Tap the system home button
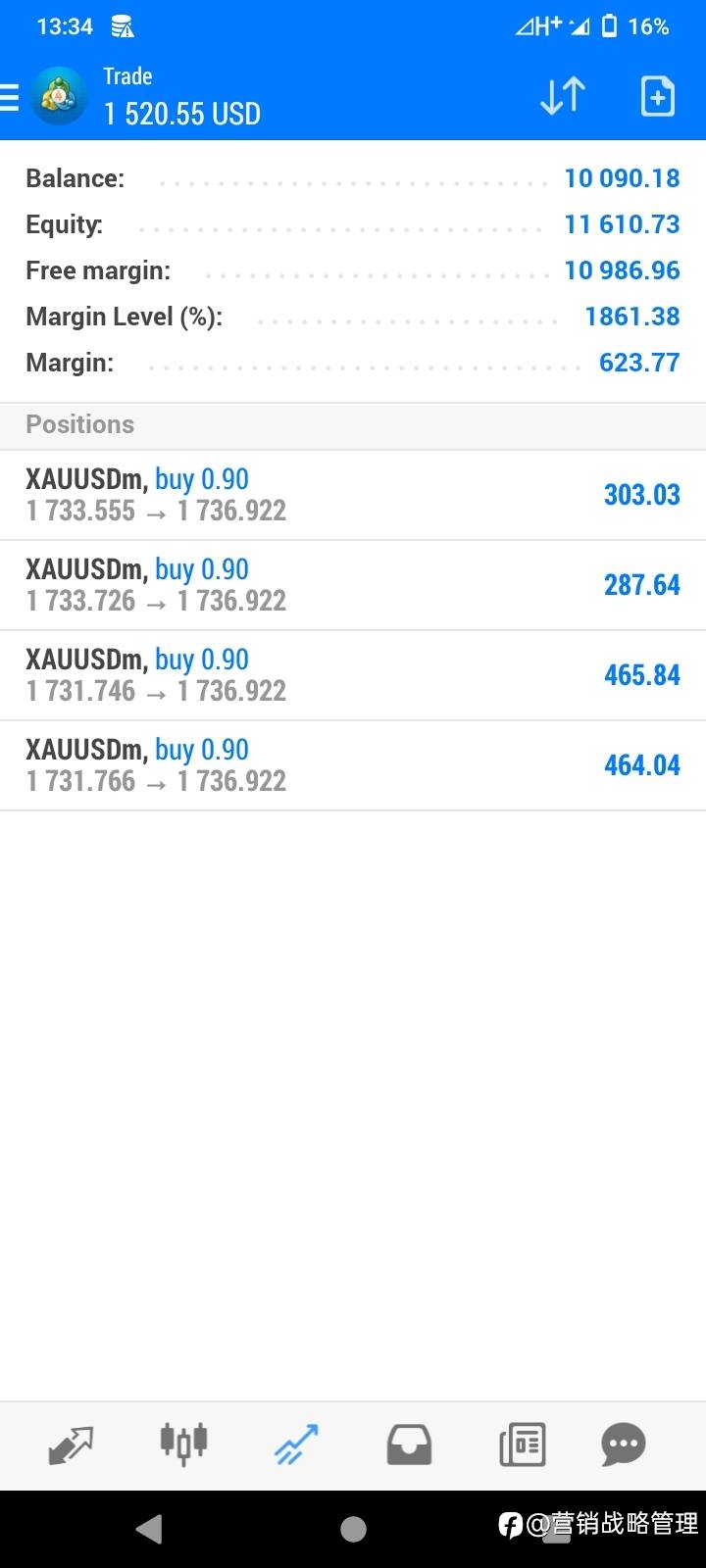This screenshot has width=706, height=1568. (x=353, y=1529)
